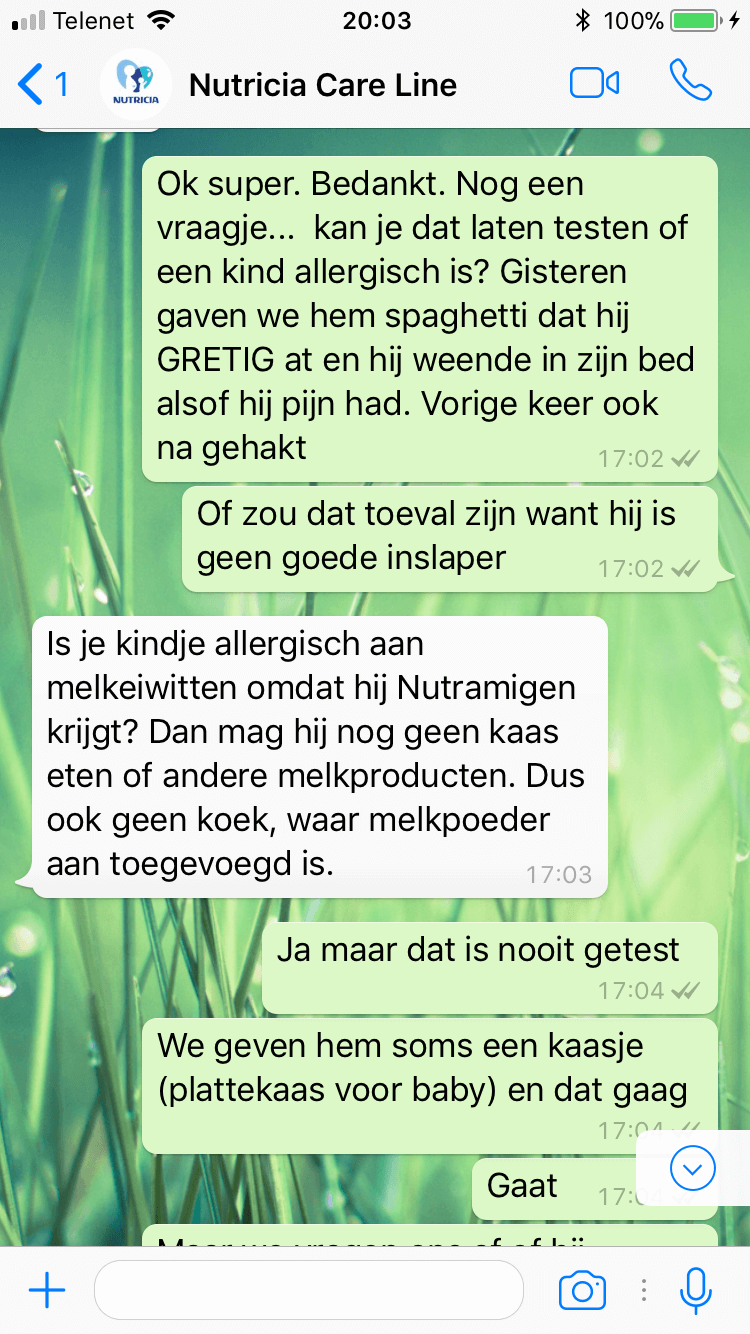
Task: Tap the microphone to record a voice message
Action: tap(695, 1291)
